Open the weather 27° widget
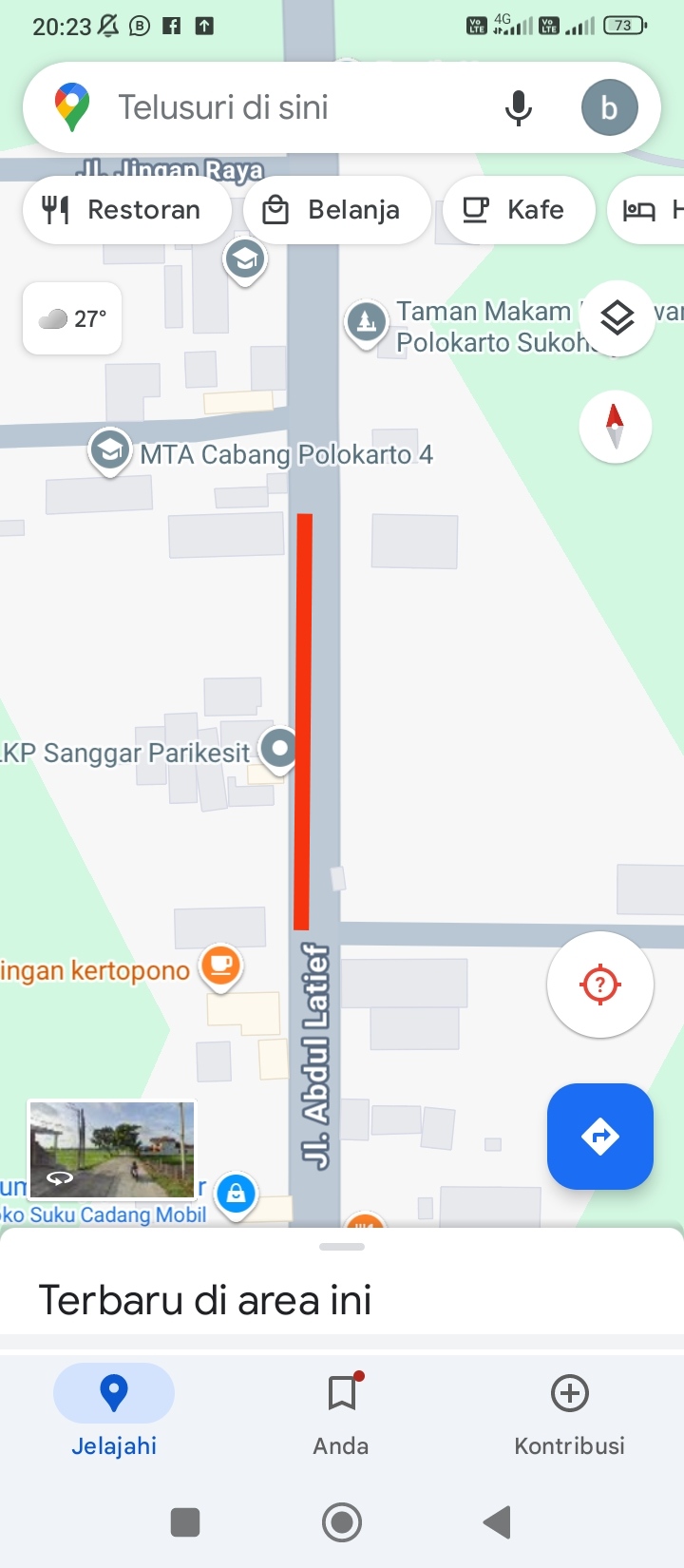684x1568 pixels. 72,318
